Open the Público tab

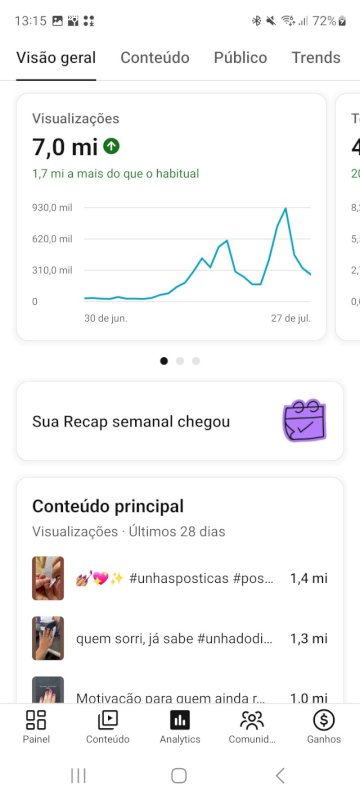(240, 58)
